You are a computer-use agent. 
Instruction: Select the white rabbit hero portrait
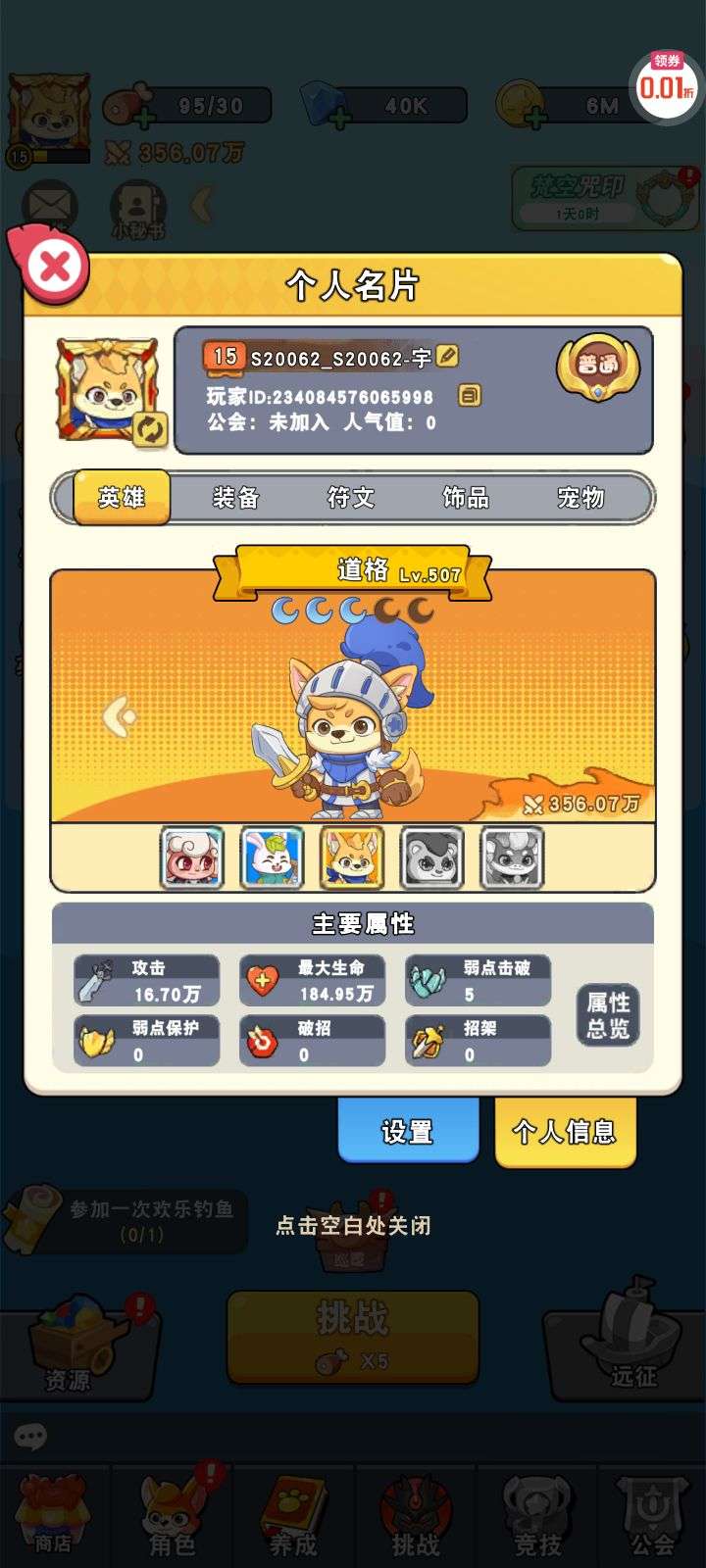pyautogui.click(x=272, y=857)
